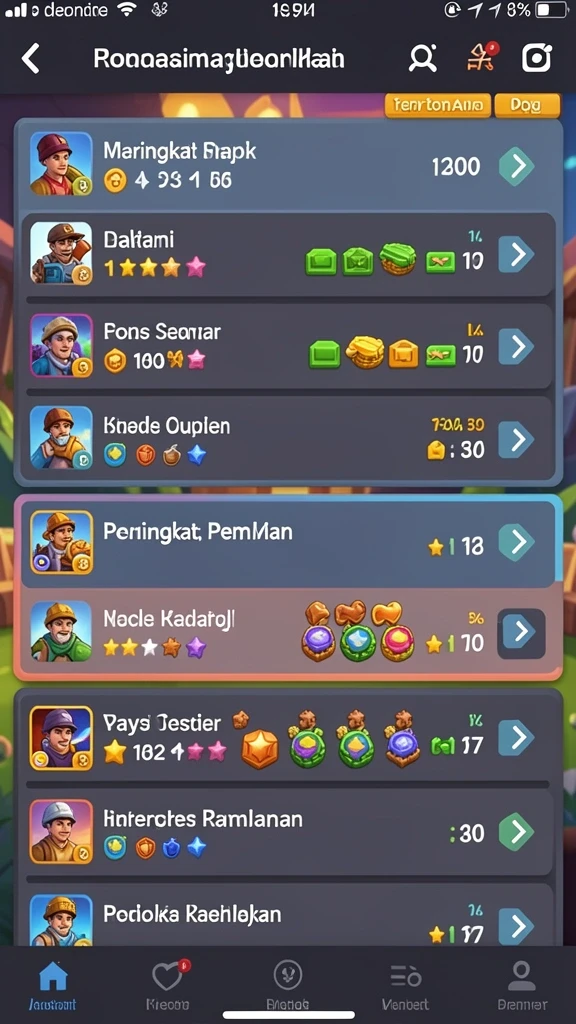Open the Peringkat PemMan row
The width and height of the screenshot is (576, 1024).
pos(288,541)
